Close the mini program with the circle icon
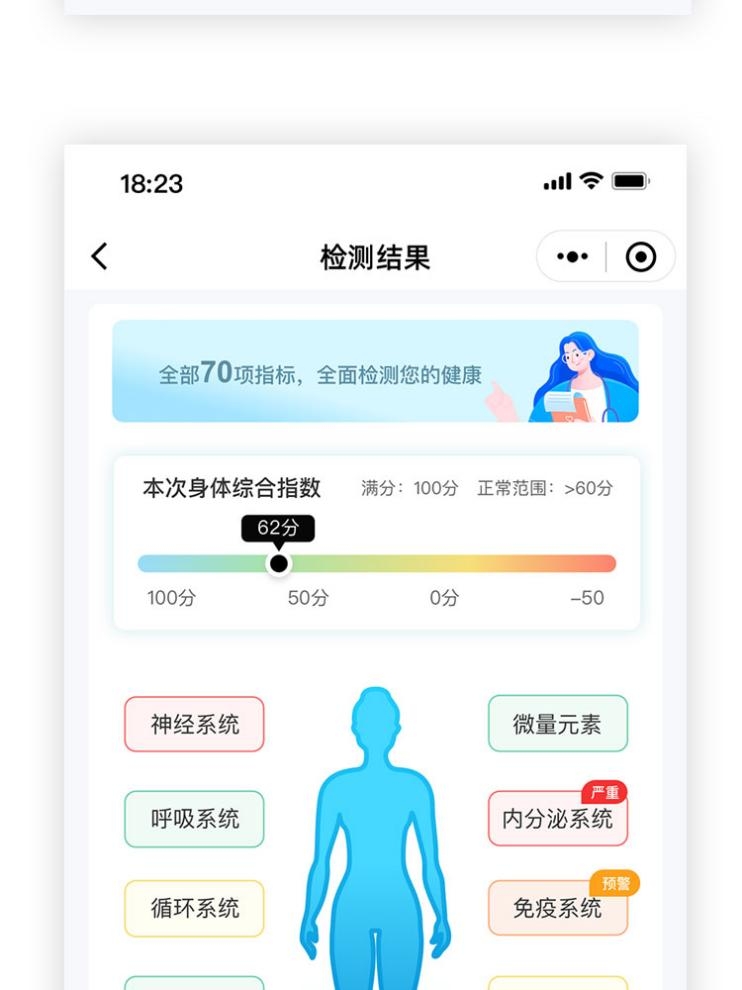This screenshot has width=742, height=990. click(x=641, y=257)
